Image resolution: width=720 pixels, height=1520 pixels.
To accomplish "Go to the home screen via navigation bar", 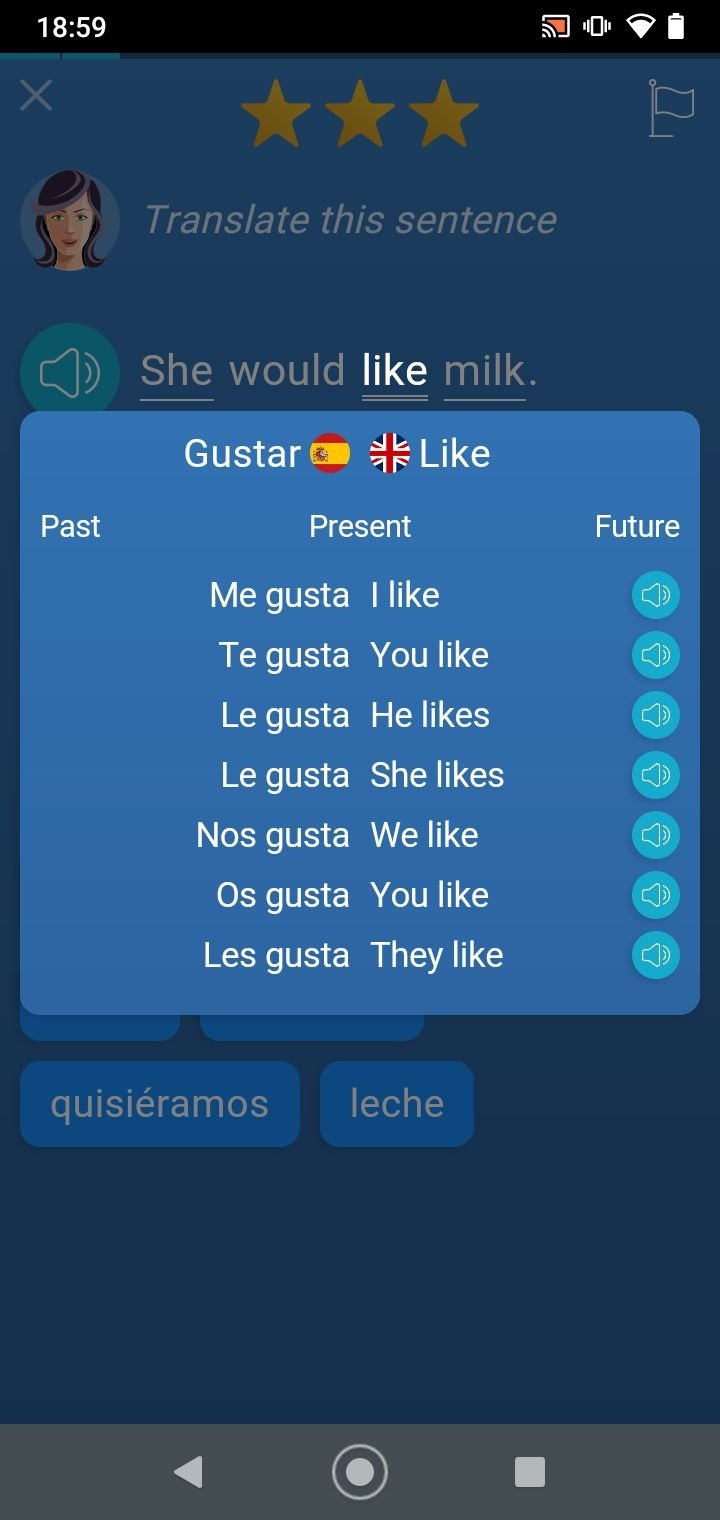I will [360, 1472].
